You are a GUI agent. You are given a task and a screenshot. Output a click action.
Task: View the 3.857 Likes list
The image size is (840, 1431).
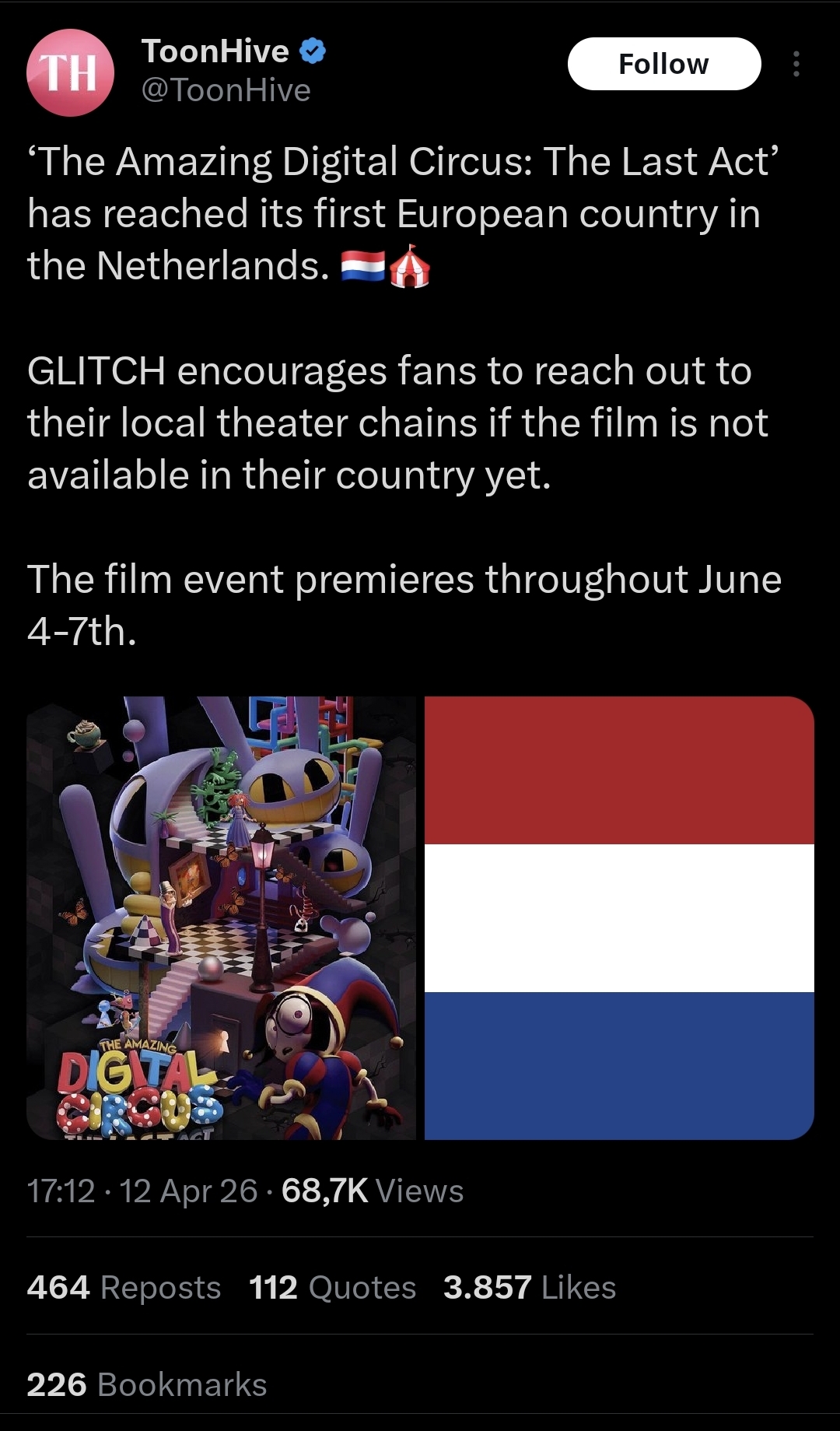[530, 1287]
